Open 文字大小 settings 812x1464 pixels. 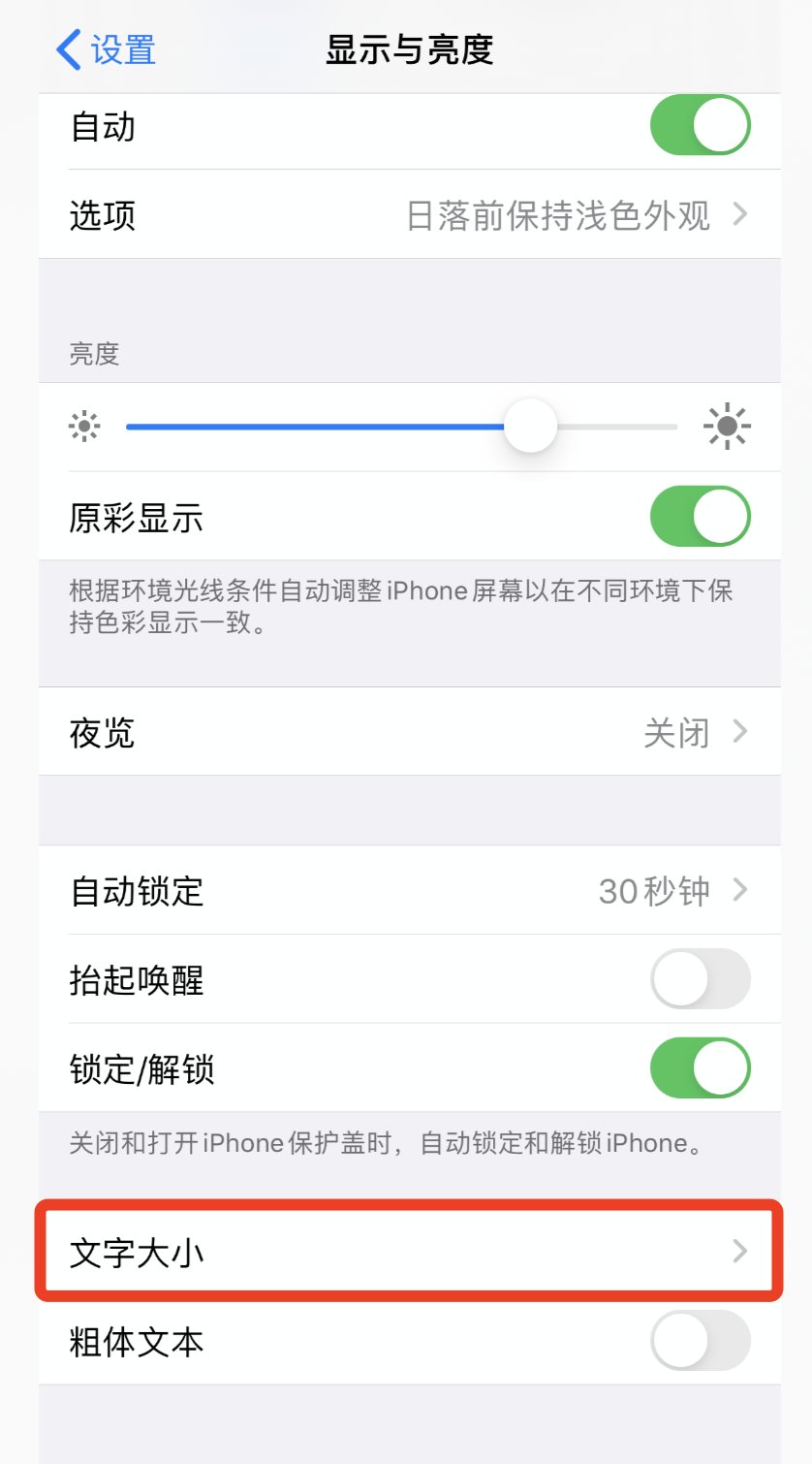[x=409, y=1252]
